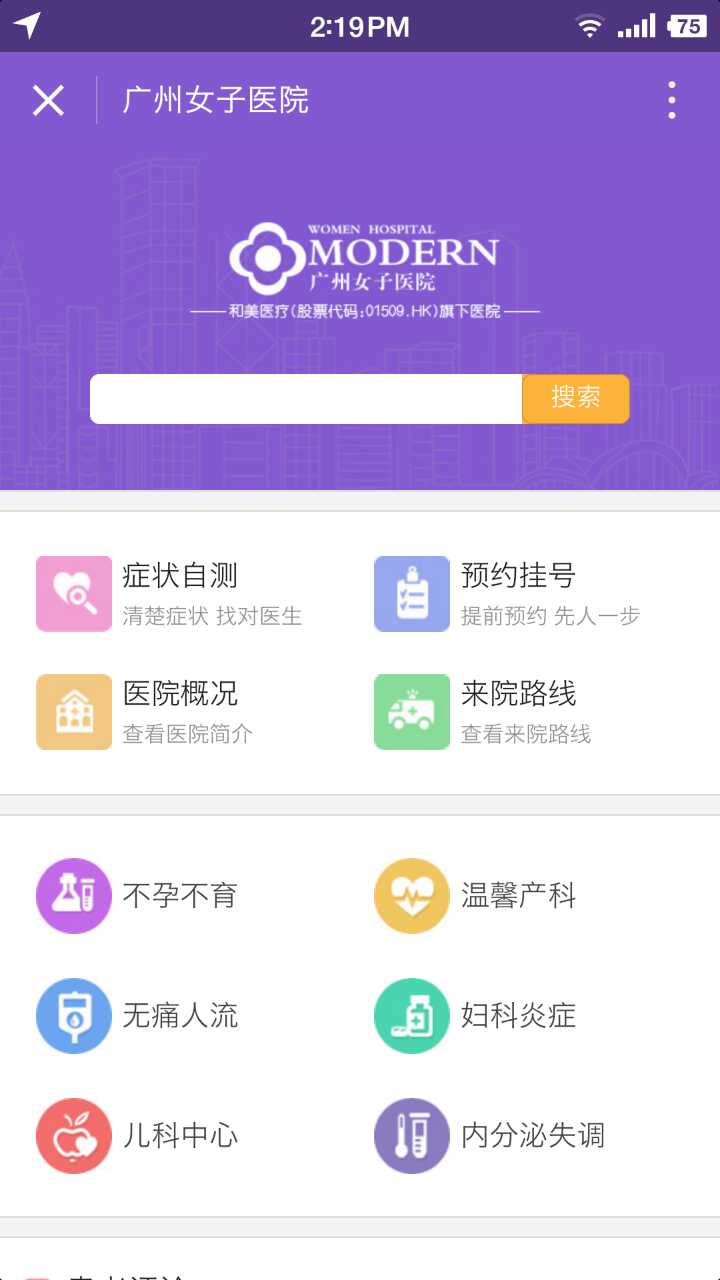Close the 广州女子医院 page
This screenshot has width=720, height=1280.
(x=48, y=100)
